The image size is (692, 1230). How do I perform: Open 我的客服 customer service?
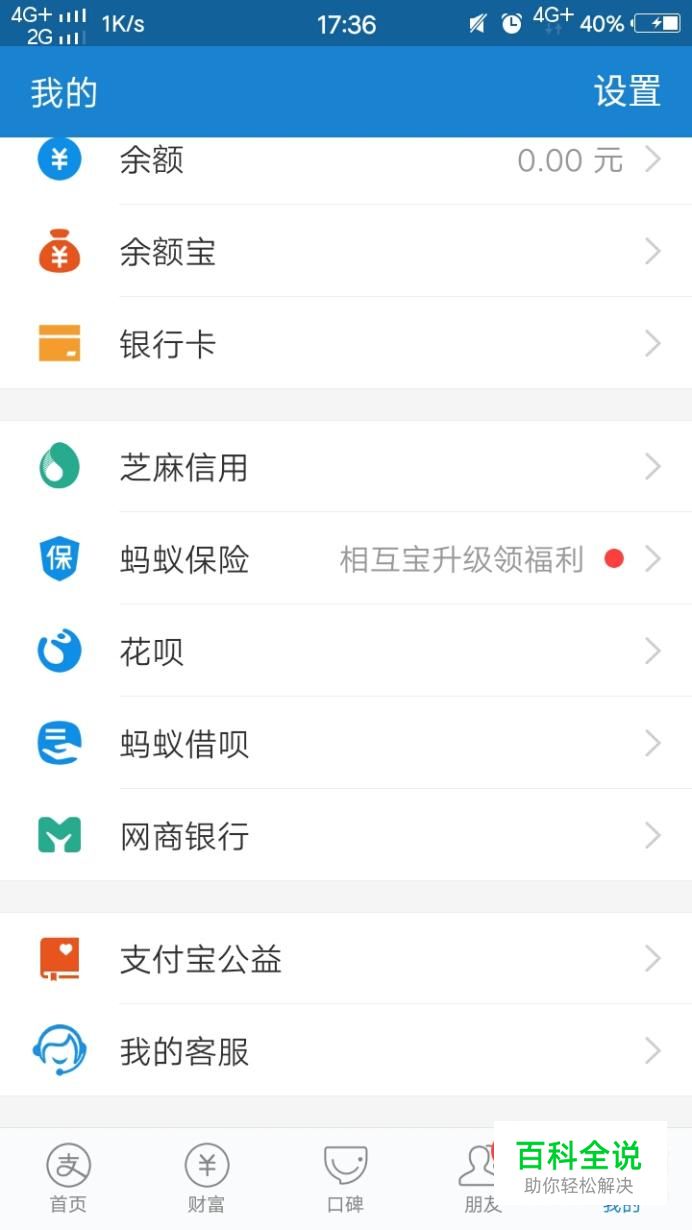pos(346,1051)
